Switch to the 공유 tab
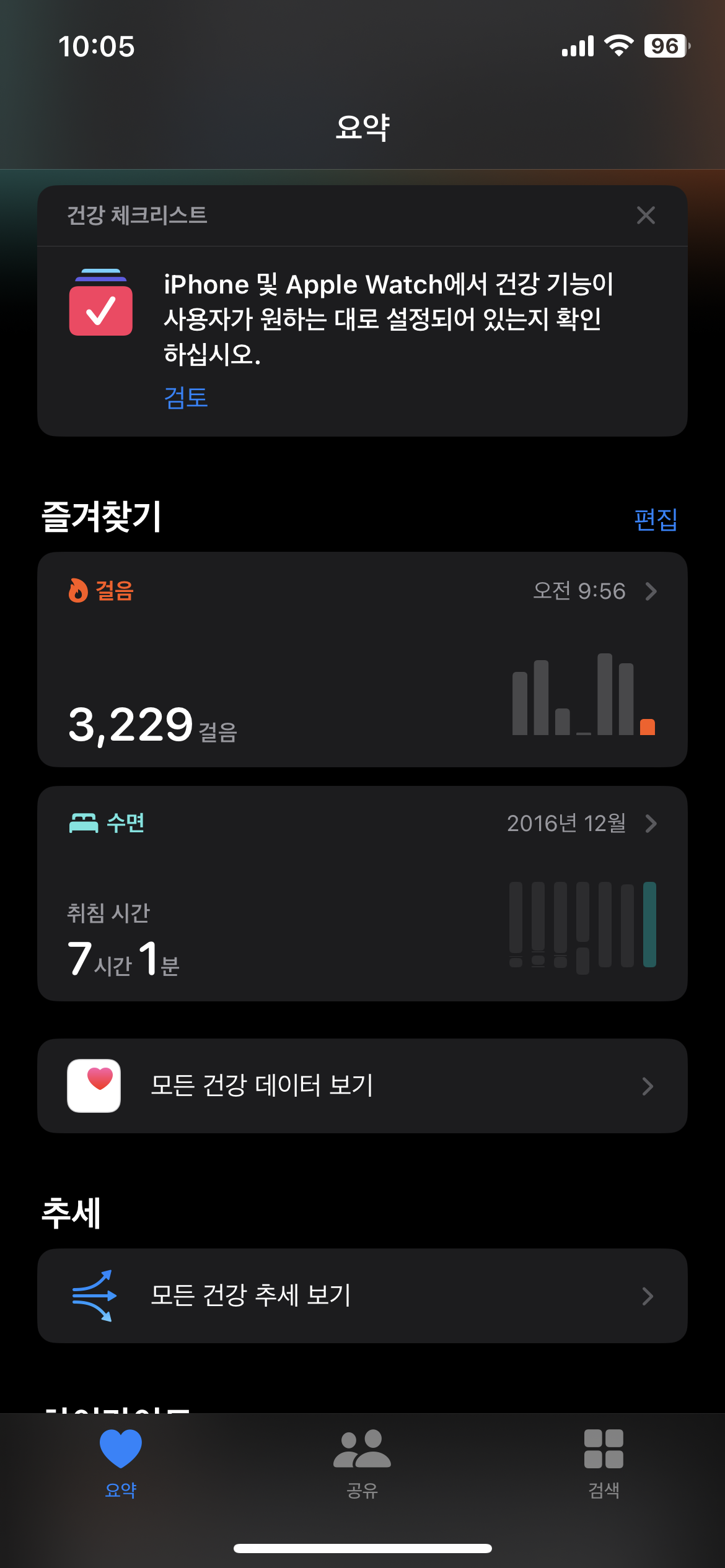 coord(362,1463)
